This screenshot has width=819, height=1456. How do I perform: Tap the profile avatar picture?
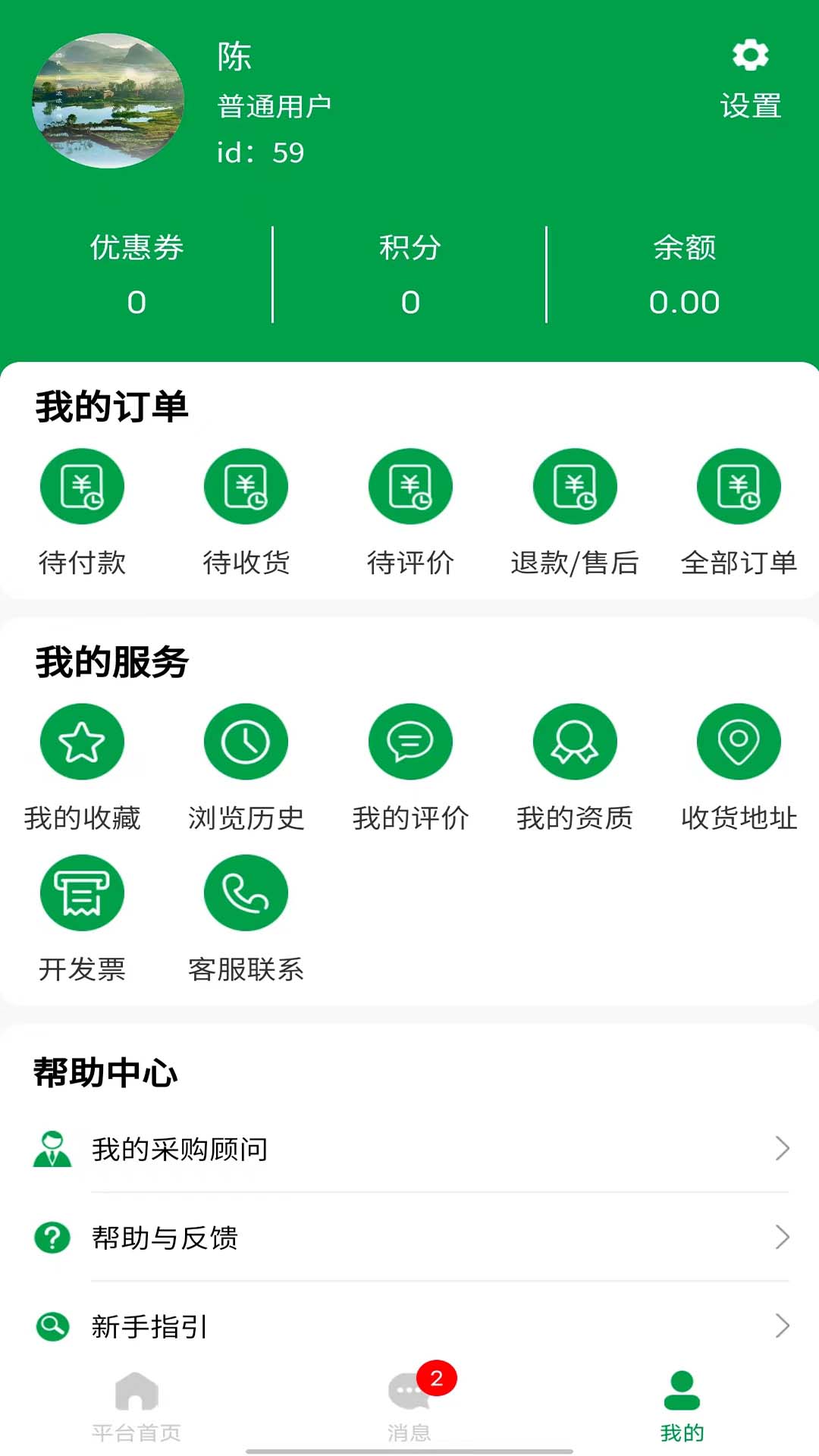coord(108,101)
